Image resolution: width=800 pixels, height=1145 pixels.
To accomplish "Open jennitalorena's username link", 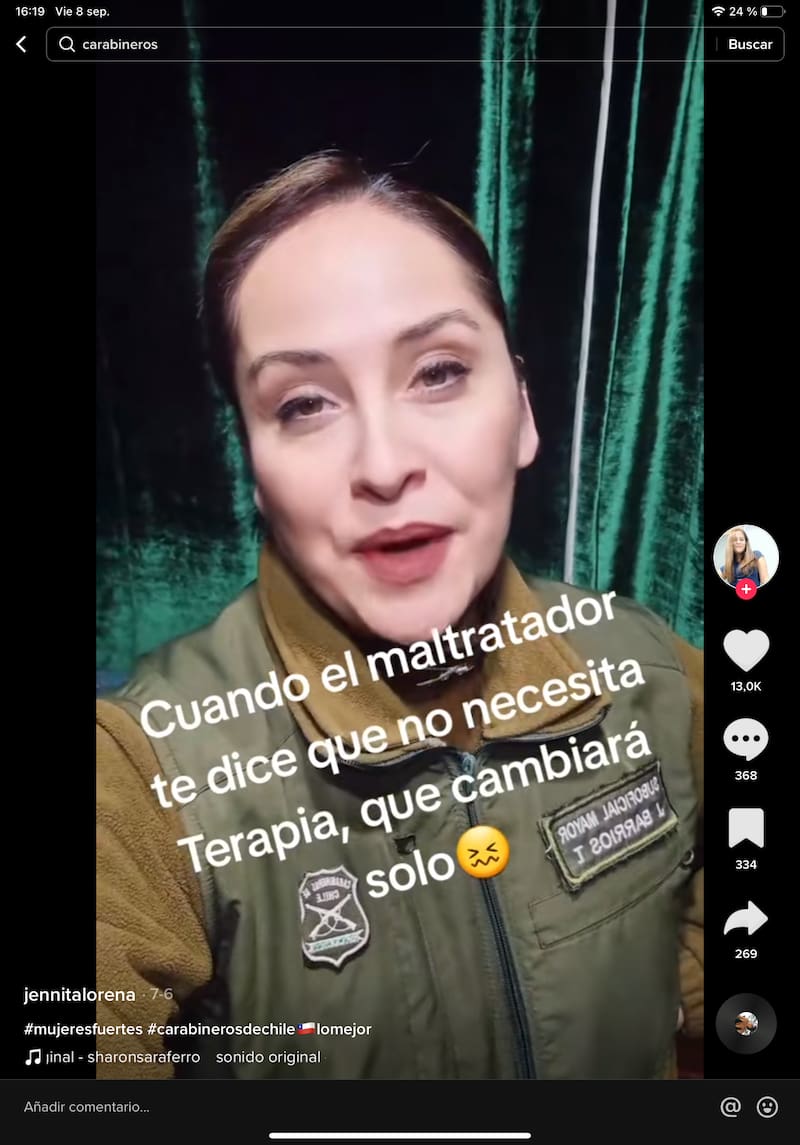I will [81, 994].
